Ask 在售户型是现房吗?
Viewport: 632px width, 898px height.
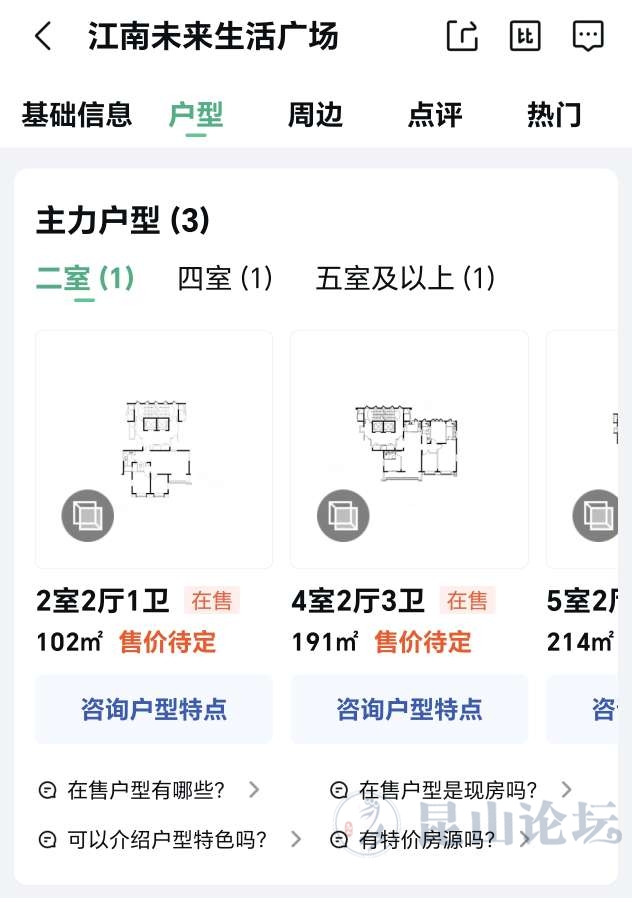click(x=448, y=790)
